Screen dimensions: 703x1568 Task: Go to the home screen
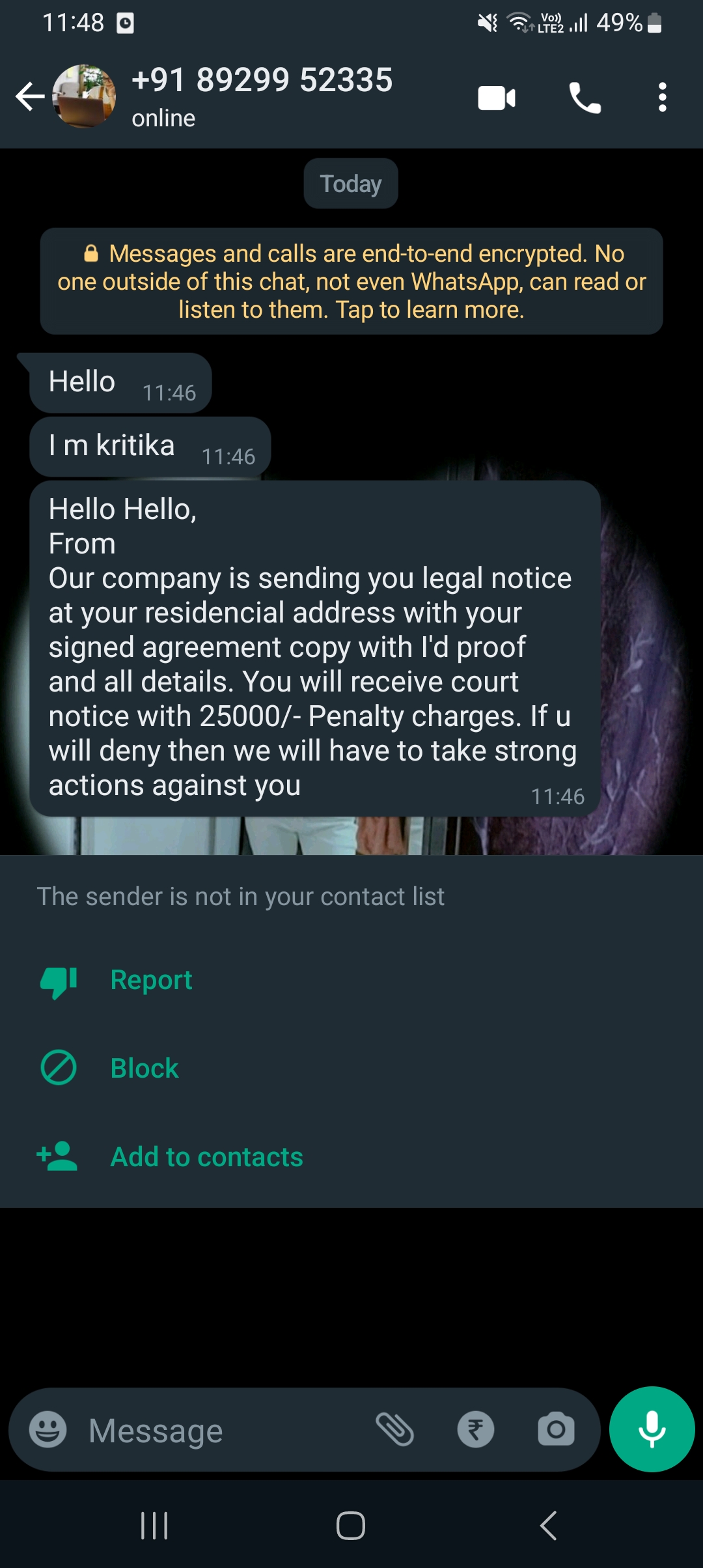pyautogui.click(x=351, y=1525)
